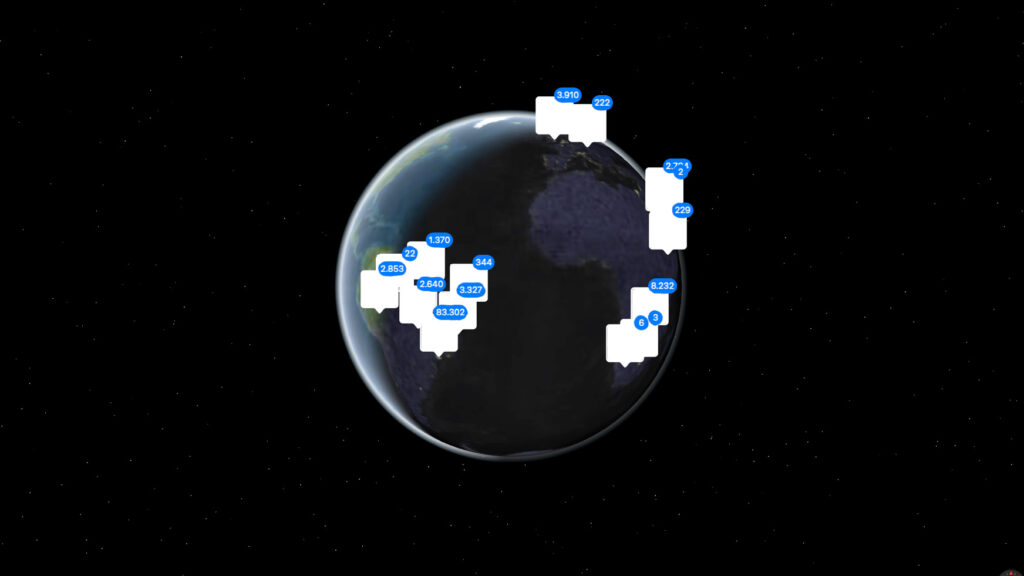The width and height of the screenshot is (1024, 576).
Task: Open the photo cluster with 2.853 items
Action: (378, 288)
